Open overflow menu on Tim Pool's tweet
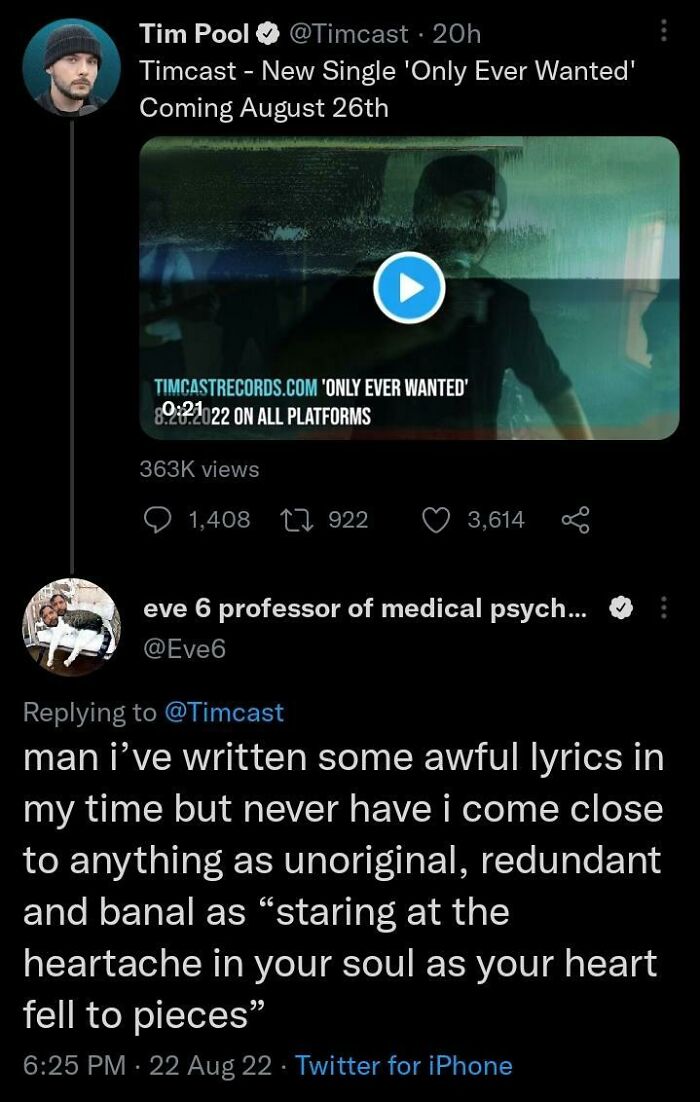Viewport: 700px width, 1102px height. 661,31
